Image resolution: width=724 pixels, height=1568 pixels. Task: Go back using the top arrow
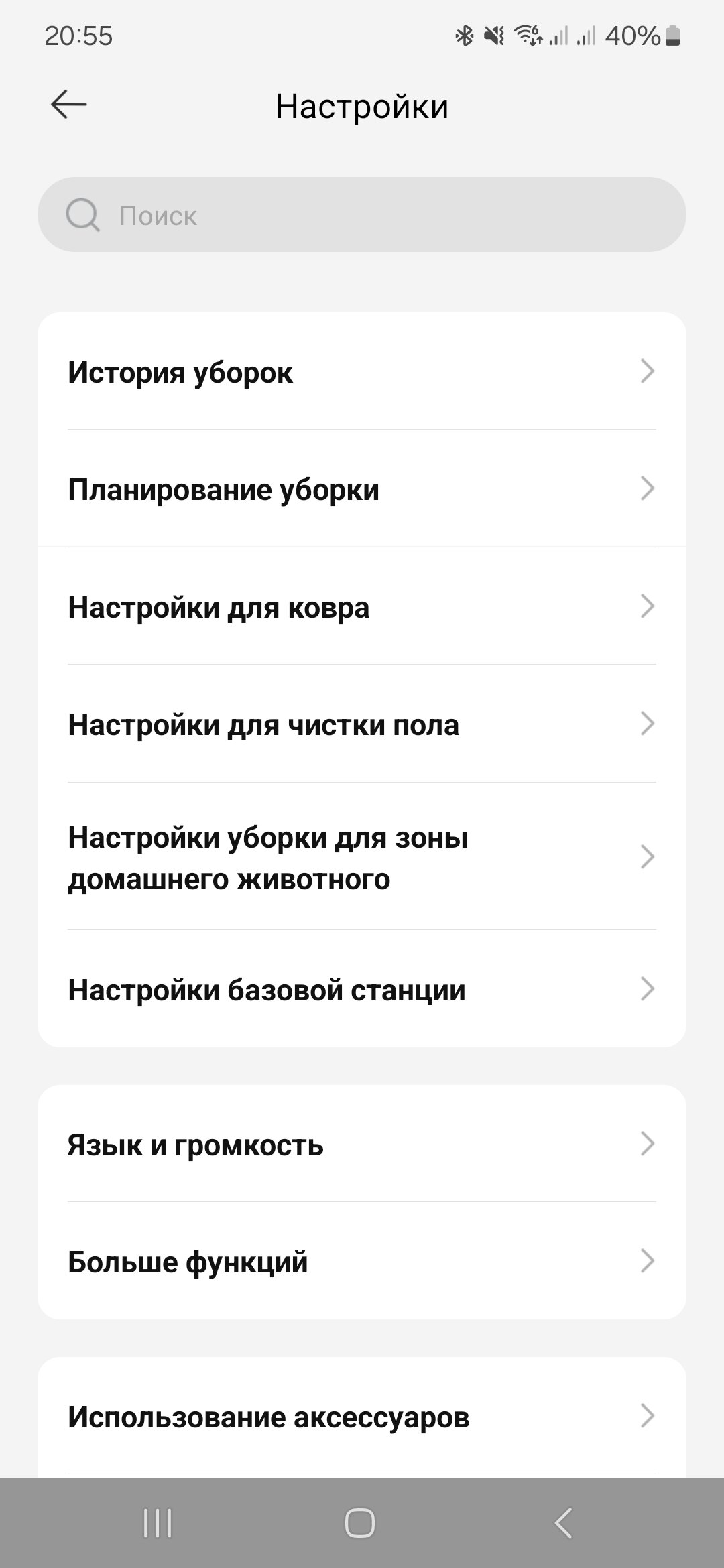tap(68, 105)
